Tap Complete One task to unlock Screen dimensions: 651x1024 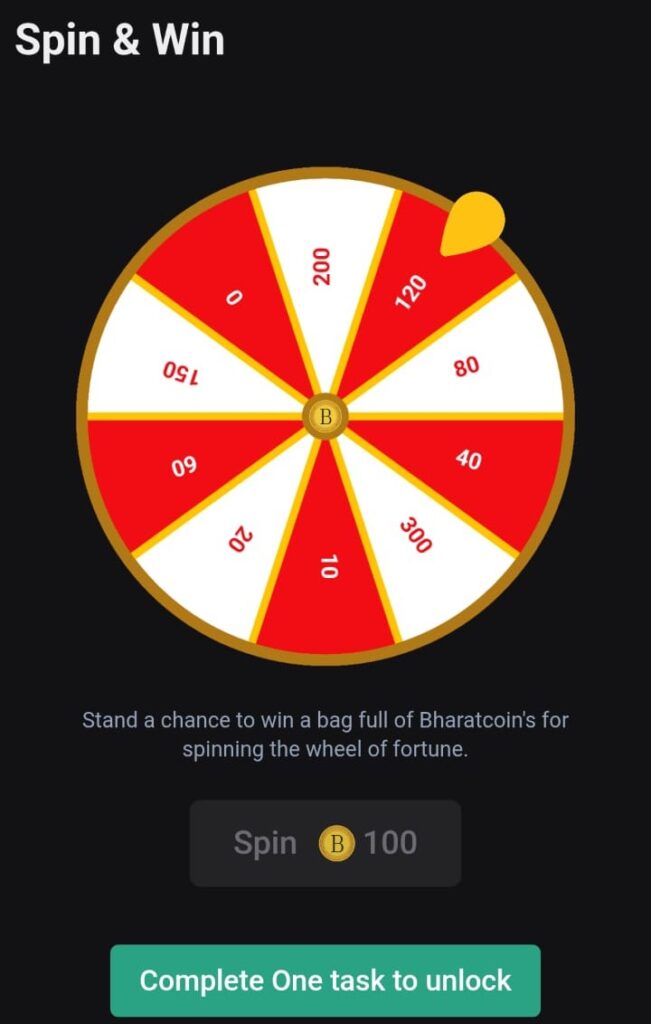[x=325, y=980]
